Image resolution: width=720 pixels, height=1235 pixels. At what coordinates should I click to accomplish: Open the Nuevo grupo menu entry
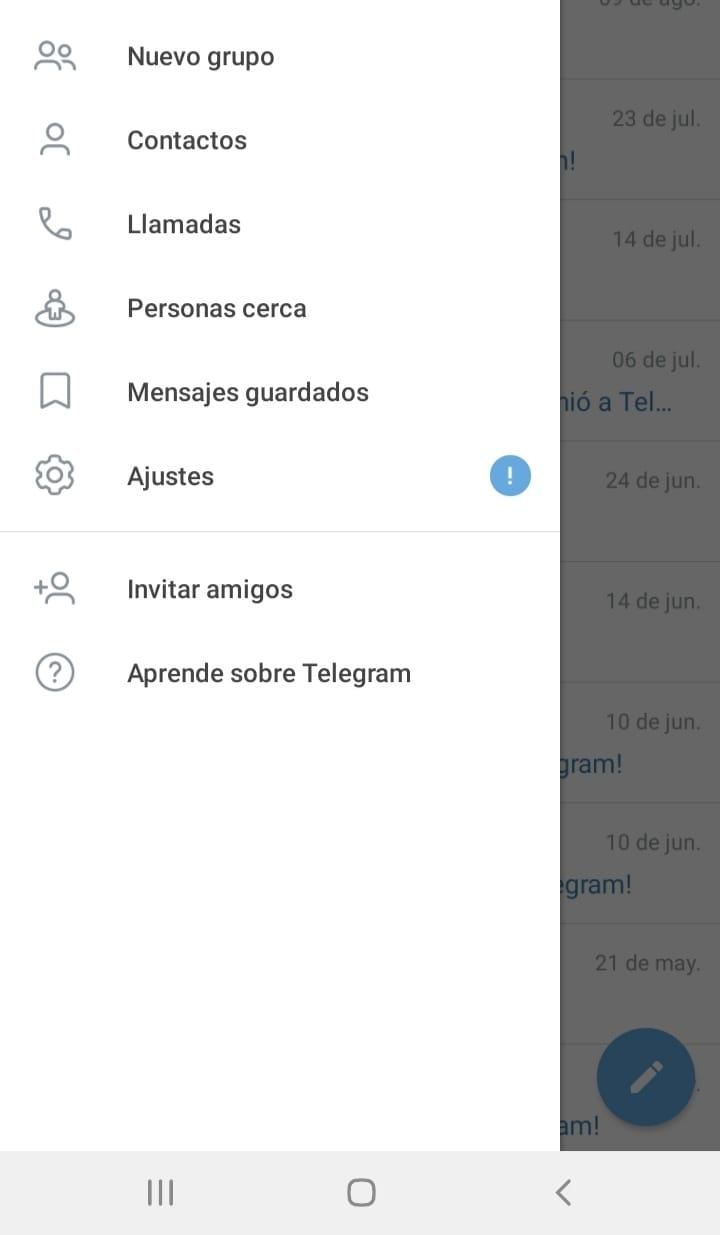(200, 56)
